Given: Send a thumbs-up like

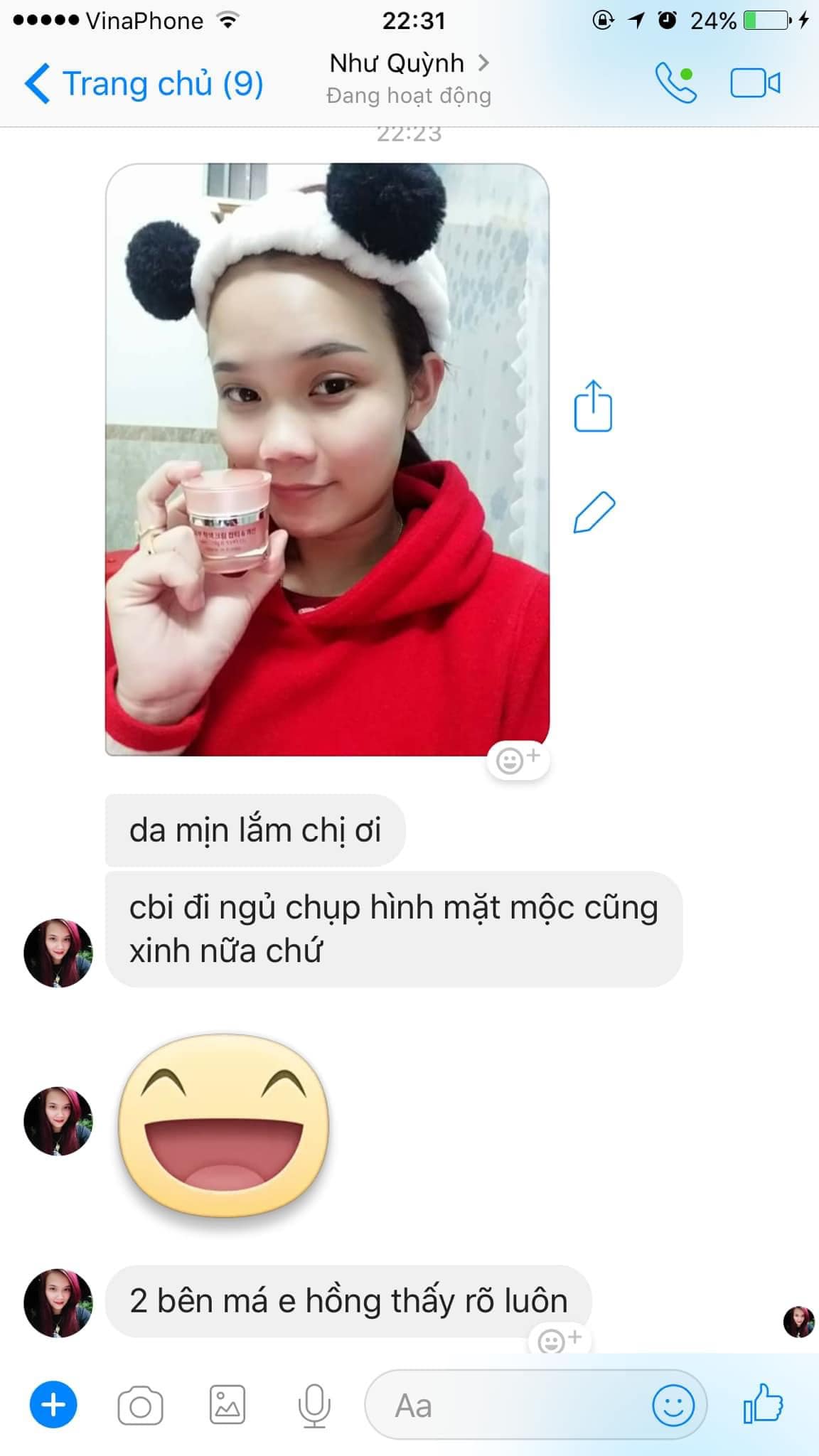Looking at the screenshot, I should tap(763, 1404).
